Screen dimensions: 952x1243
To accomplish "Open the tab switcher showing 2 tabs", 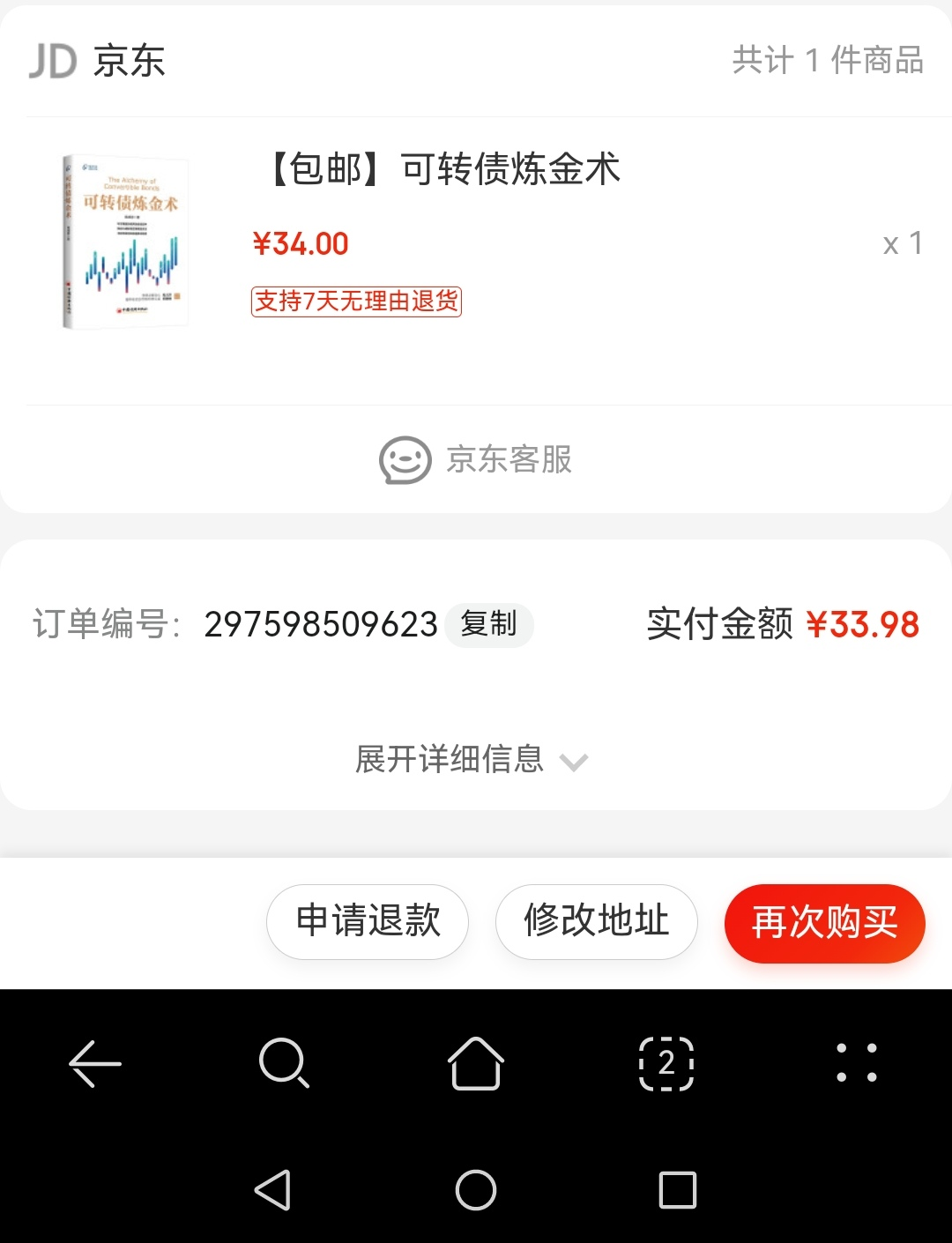I will 666,1063.
